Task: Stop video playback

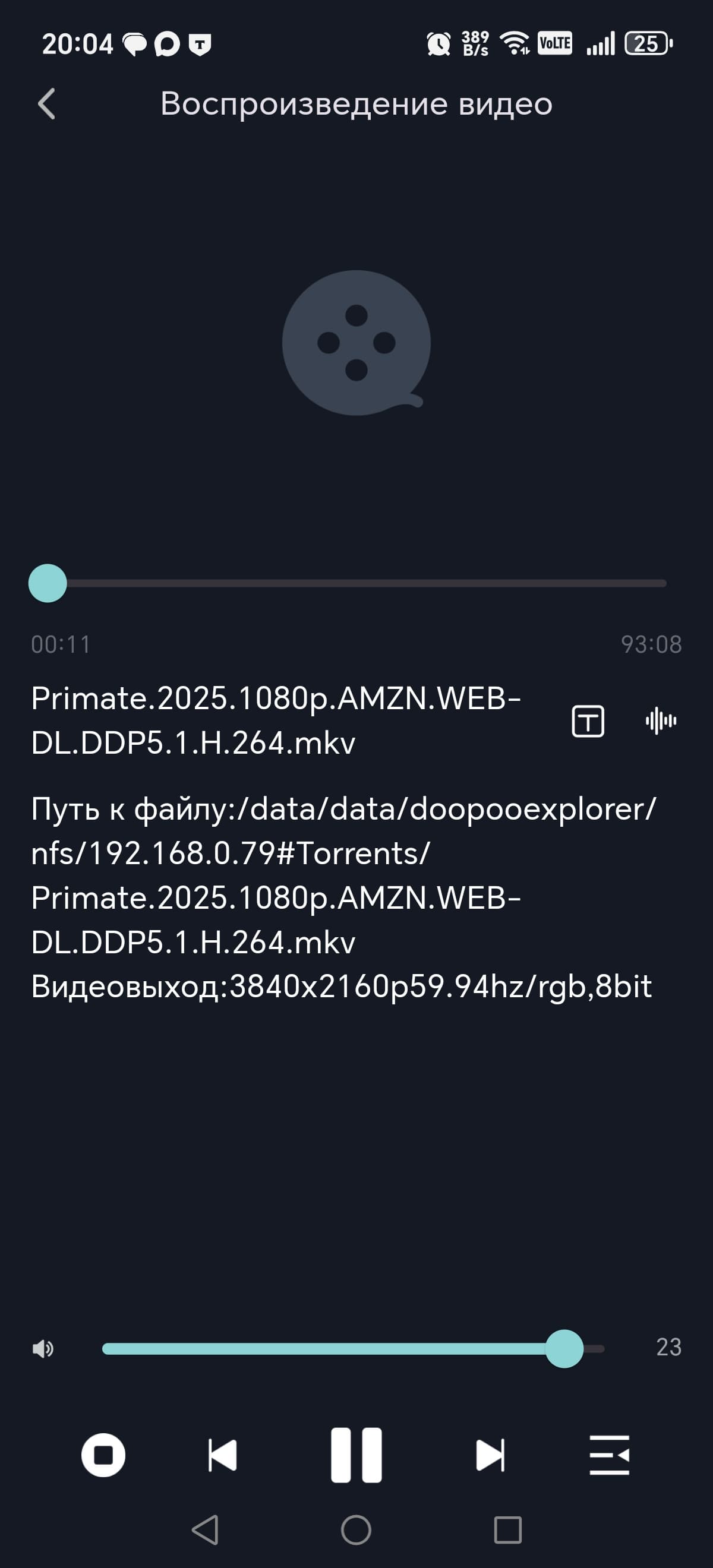Action: point(103,1455)
